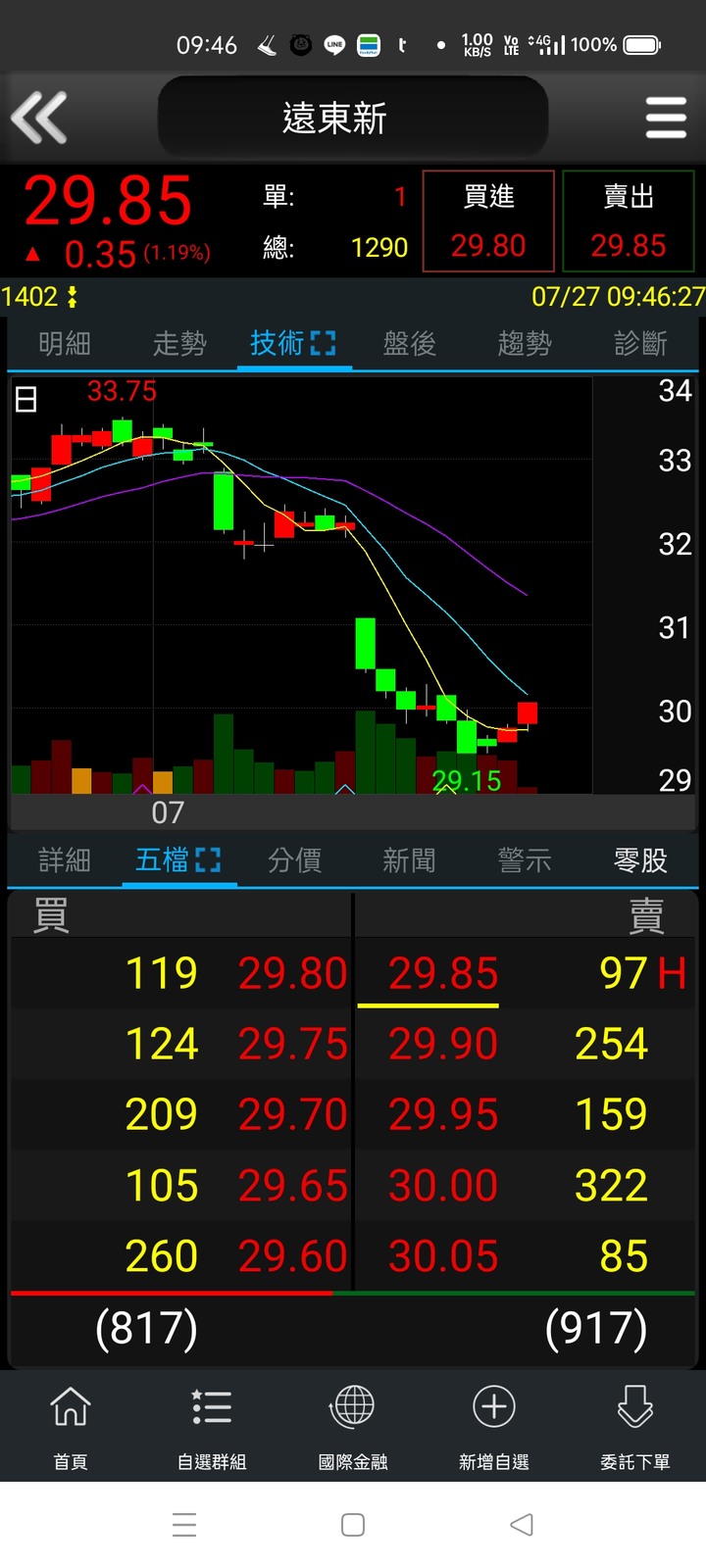Open the 新聞 tab
The width and height of the screenshot is (706, 1568).
[409, 860]
